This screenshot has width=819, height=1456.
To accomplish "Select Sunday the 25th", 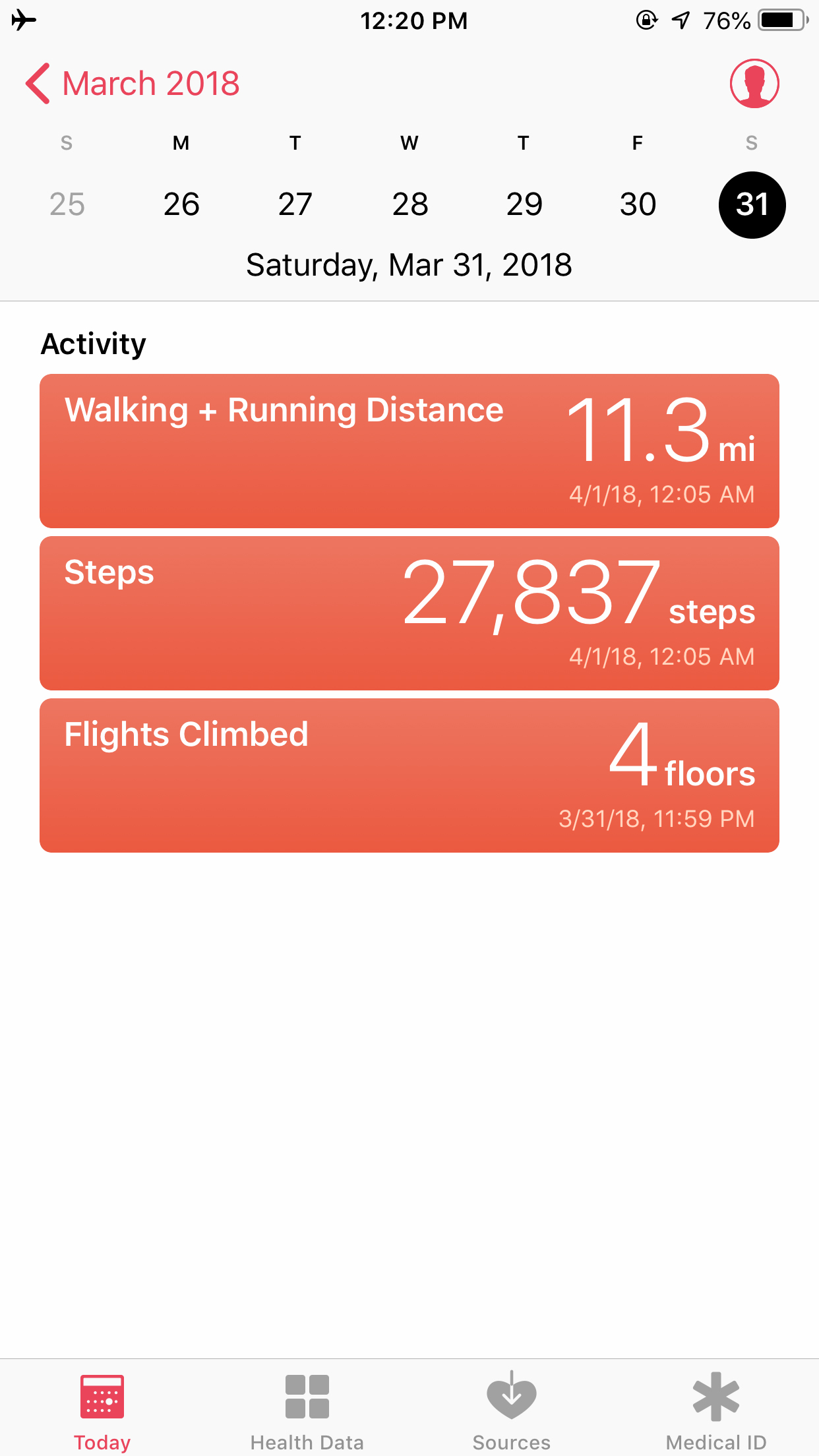I will [67, 204].
